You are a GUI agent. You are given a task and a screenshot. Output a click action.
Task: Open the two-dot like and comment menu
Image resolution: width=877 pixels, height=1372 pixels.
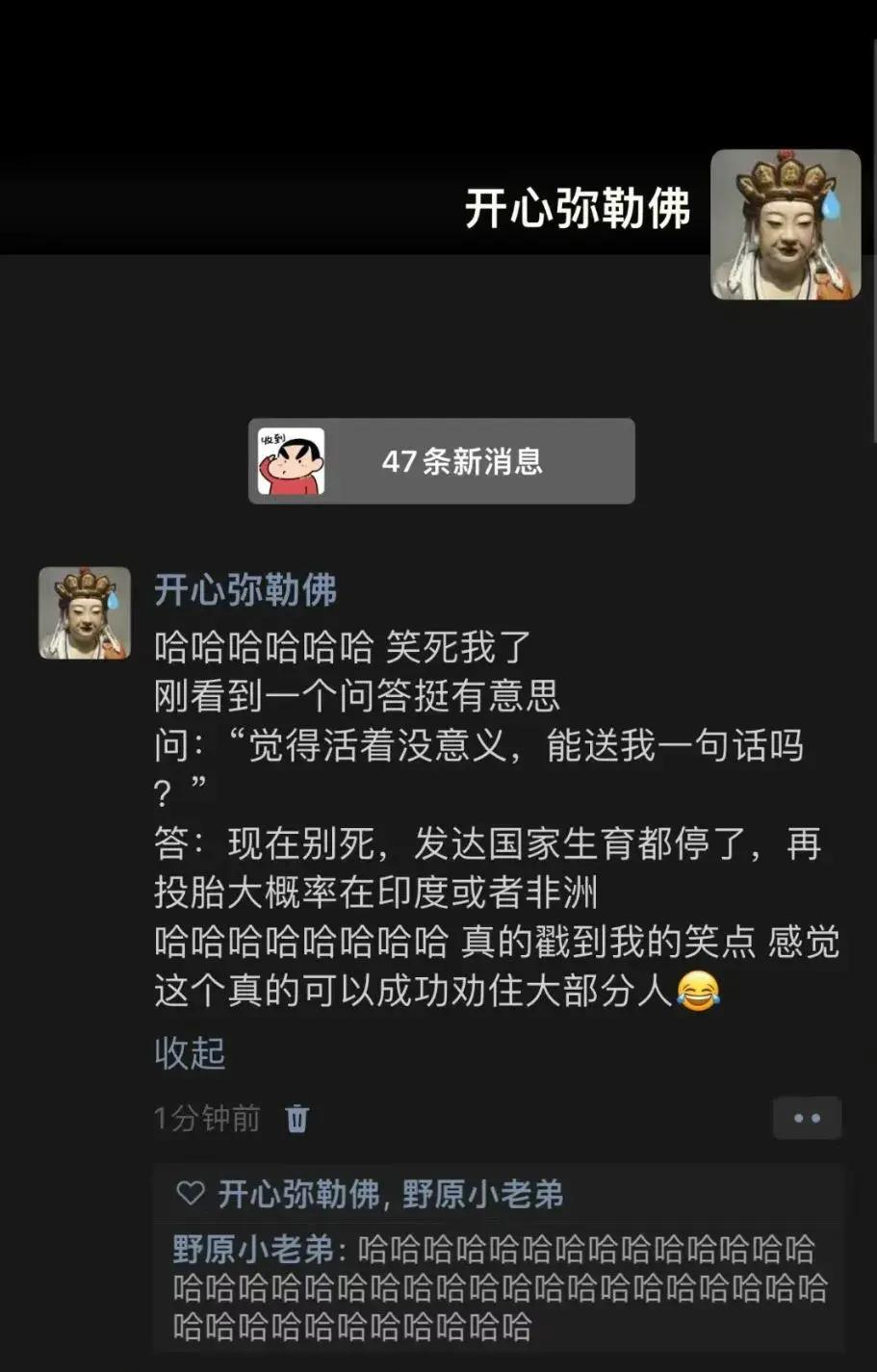coord(807,1118)
